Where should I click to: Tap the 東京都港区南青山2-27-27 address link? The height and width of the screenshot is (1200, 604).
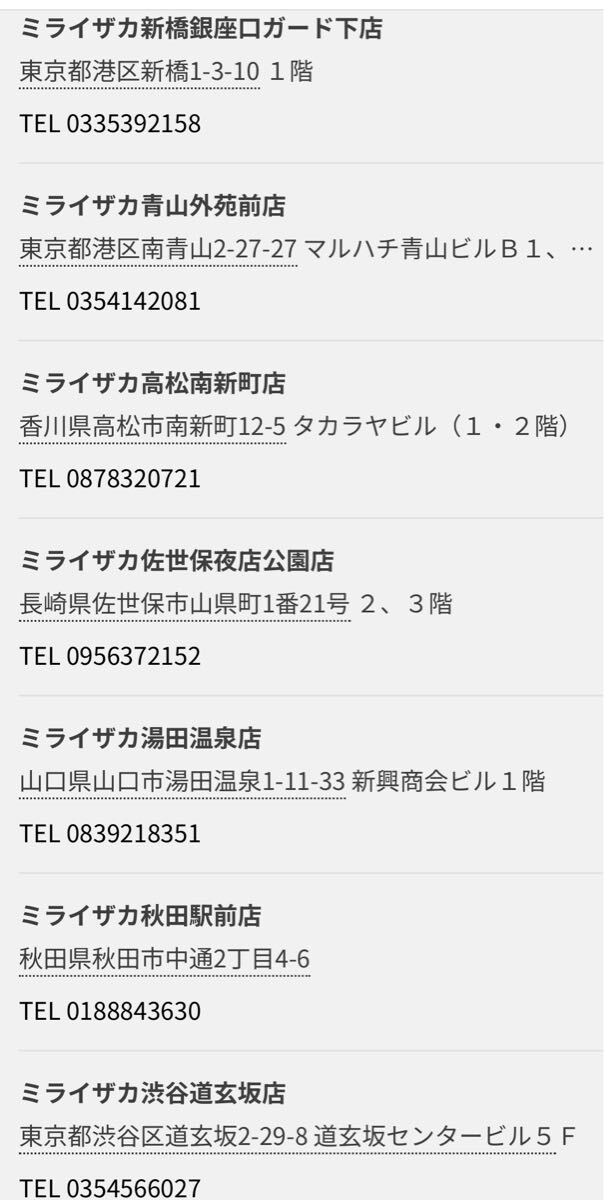158,249
